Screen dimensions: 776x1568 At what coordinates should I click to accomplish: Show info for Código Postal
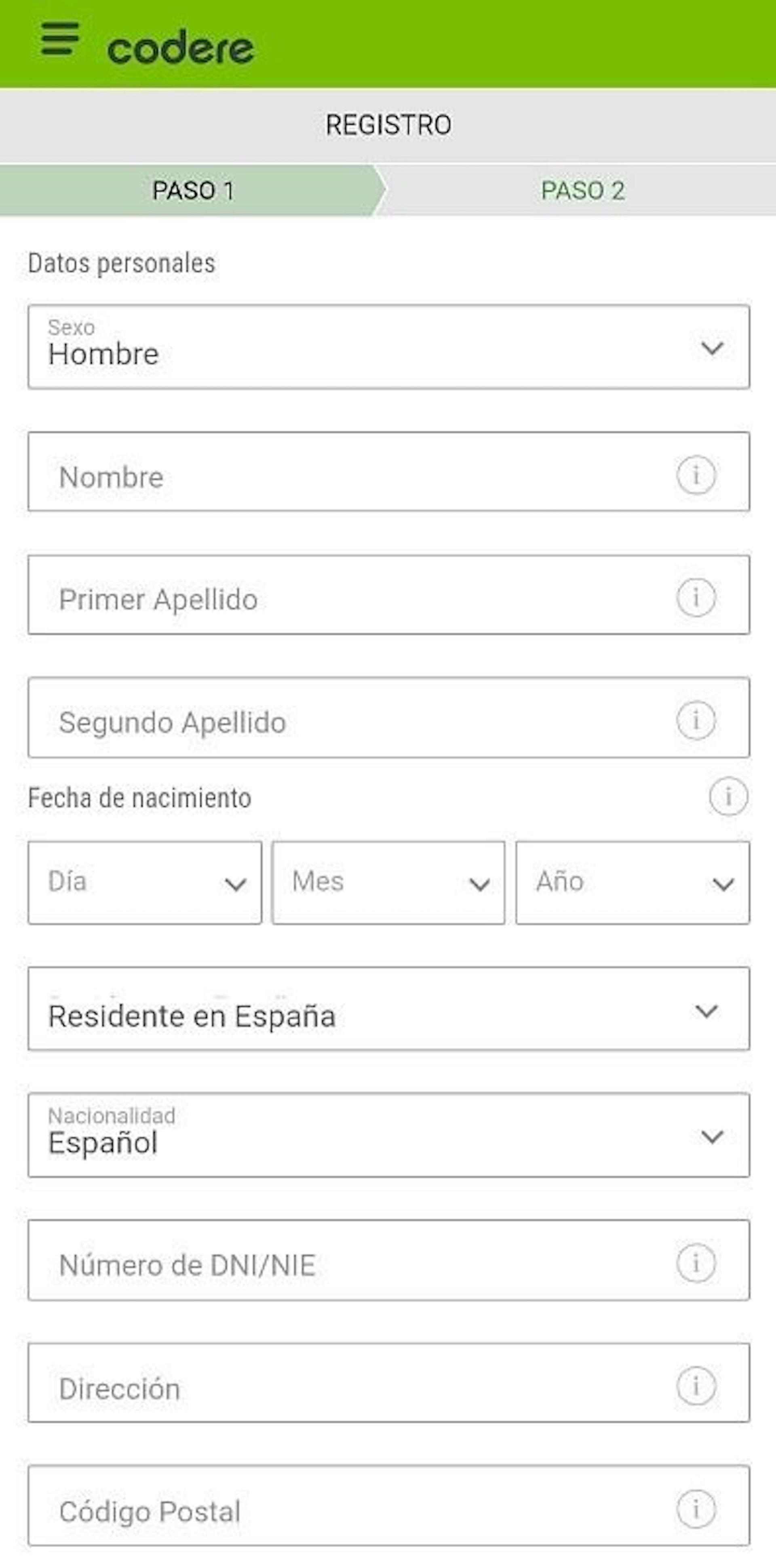(x=696, y=1509)
